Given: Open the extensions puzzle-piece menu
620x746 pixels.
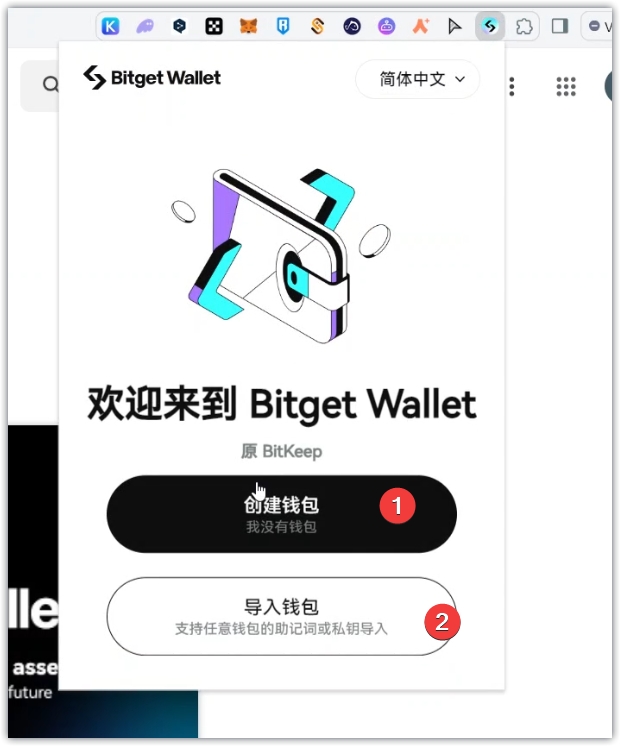Looking at the screenshot, I should click(x=523, y=27).
